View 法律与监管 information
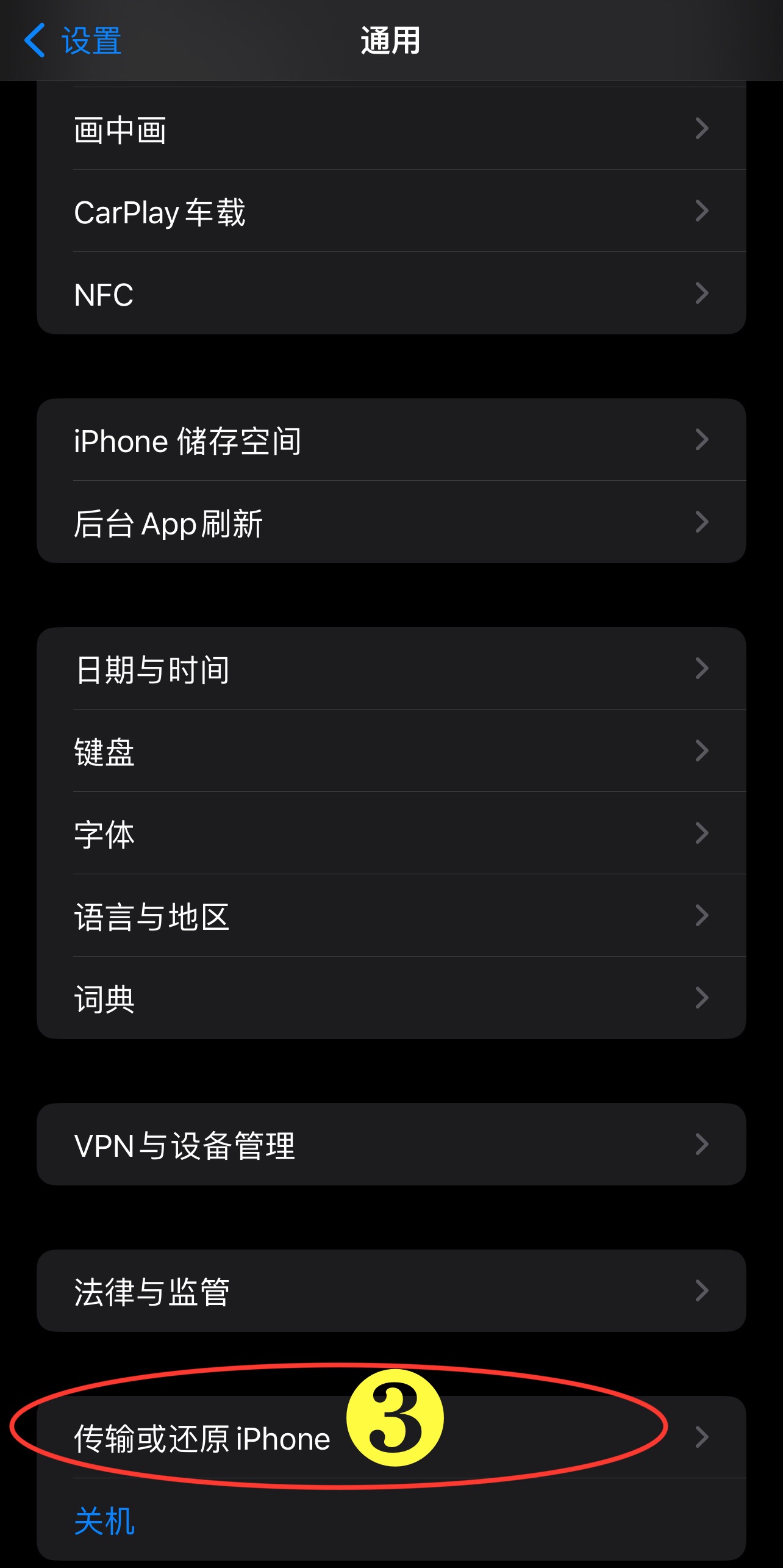The height and width of the screenshot is (1568, 783). point(390,1291)
